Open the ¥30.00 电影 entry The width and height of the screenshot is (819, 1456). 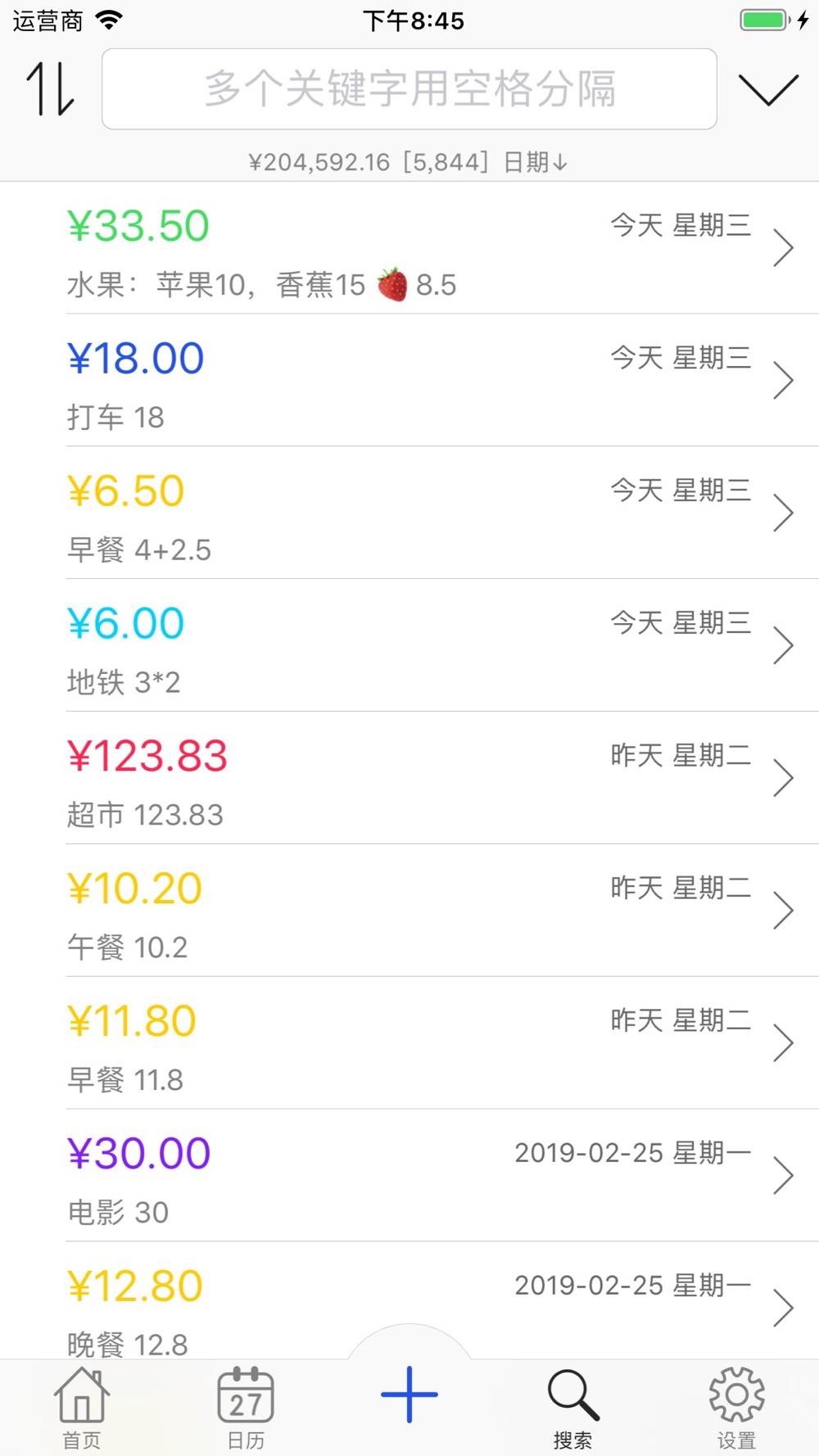[409, 1177]
